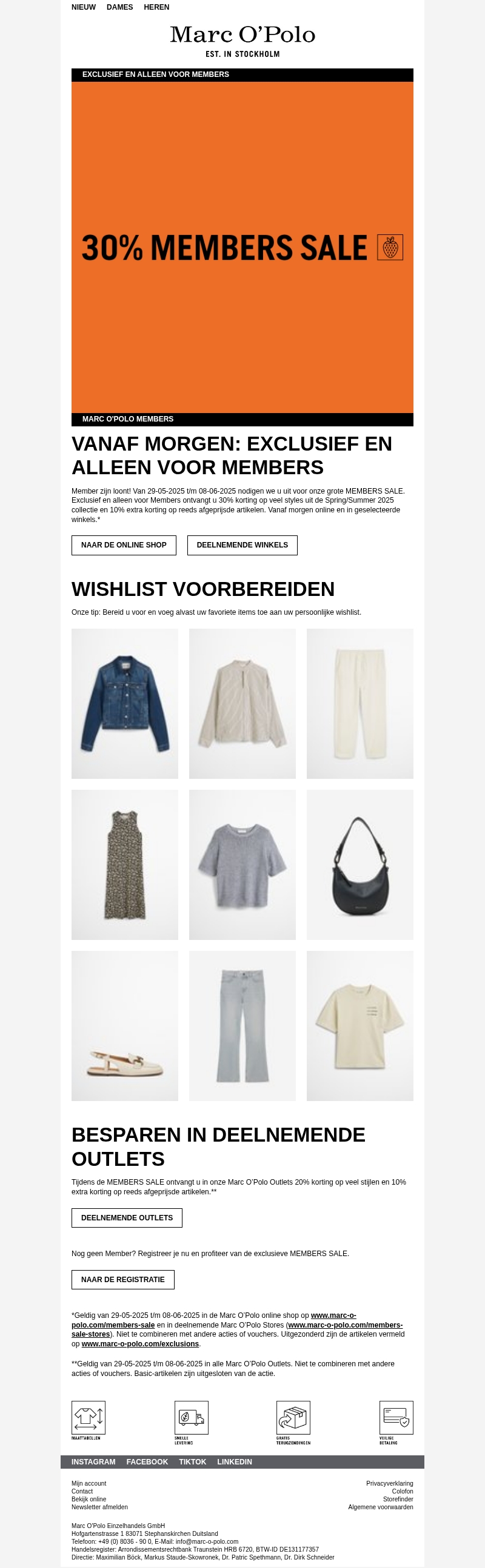View the blue denim jacket product
This screenshot has width=485, height=1568.
tap(125, 703)
